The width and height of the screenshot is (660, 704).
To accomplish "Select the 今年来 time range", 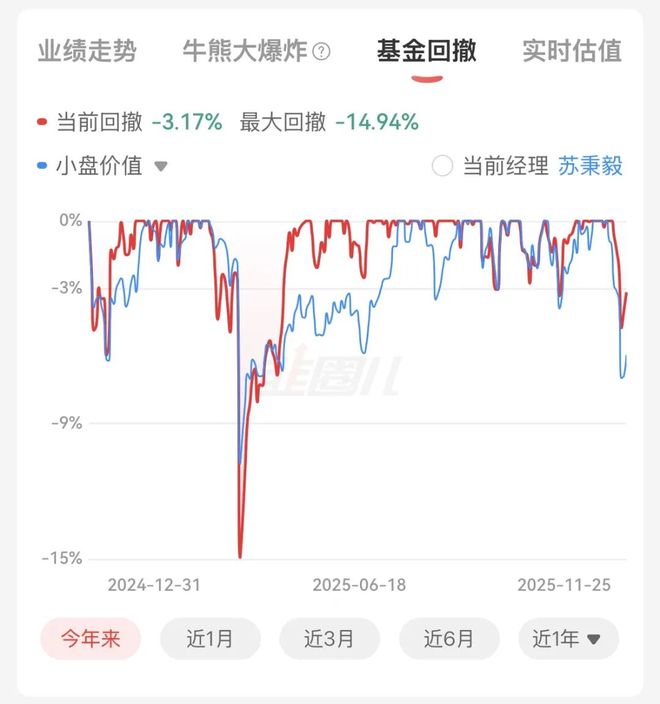I will (91, 639).
